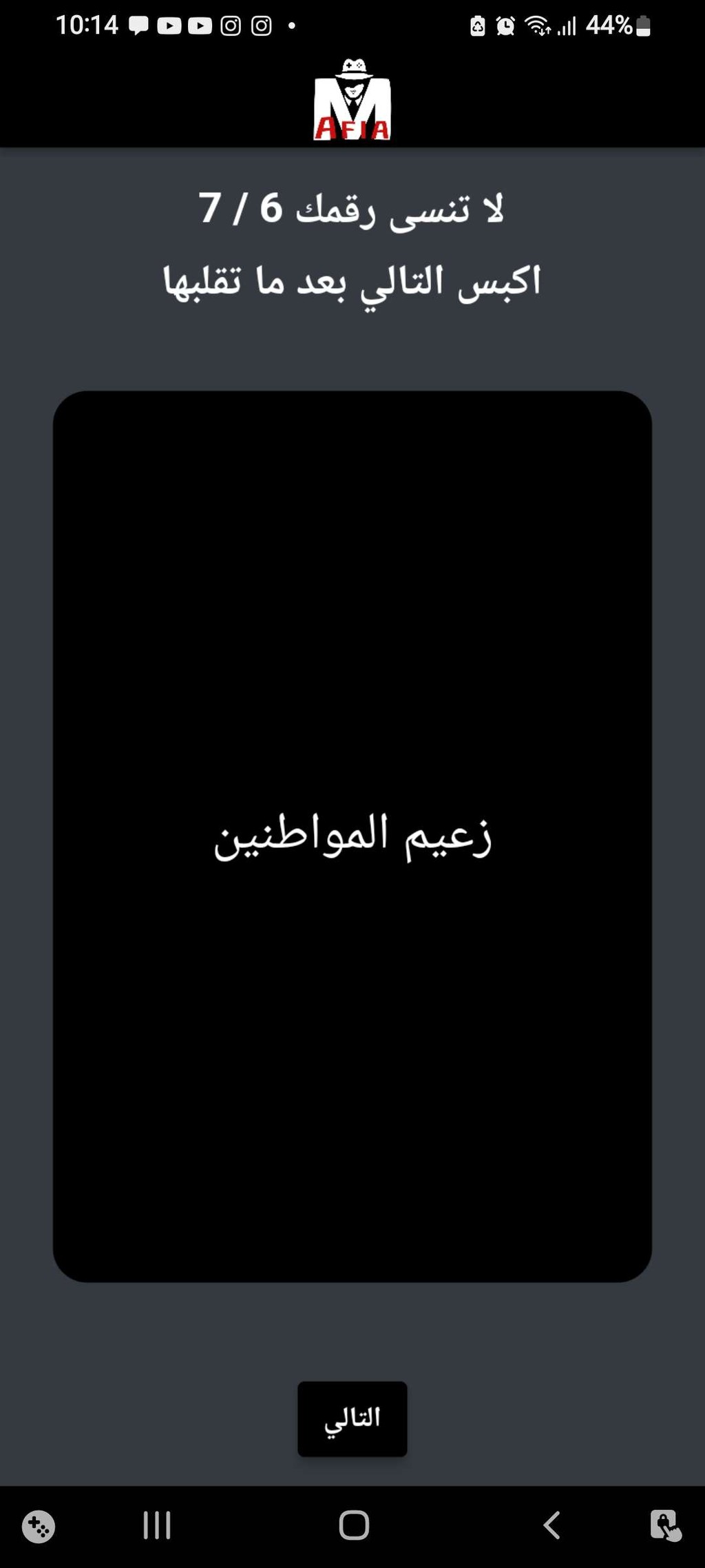
Task: Go back using the system back button
Action: (x=551, y=1525)
